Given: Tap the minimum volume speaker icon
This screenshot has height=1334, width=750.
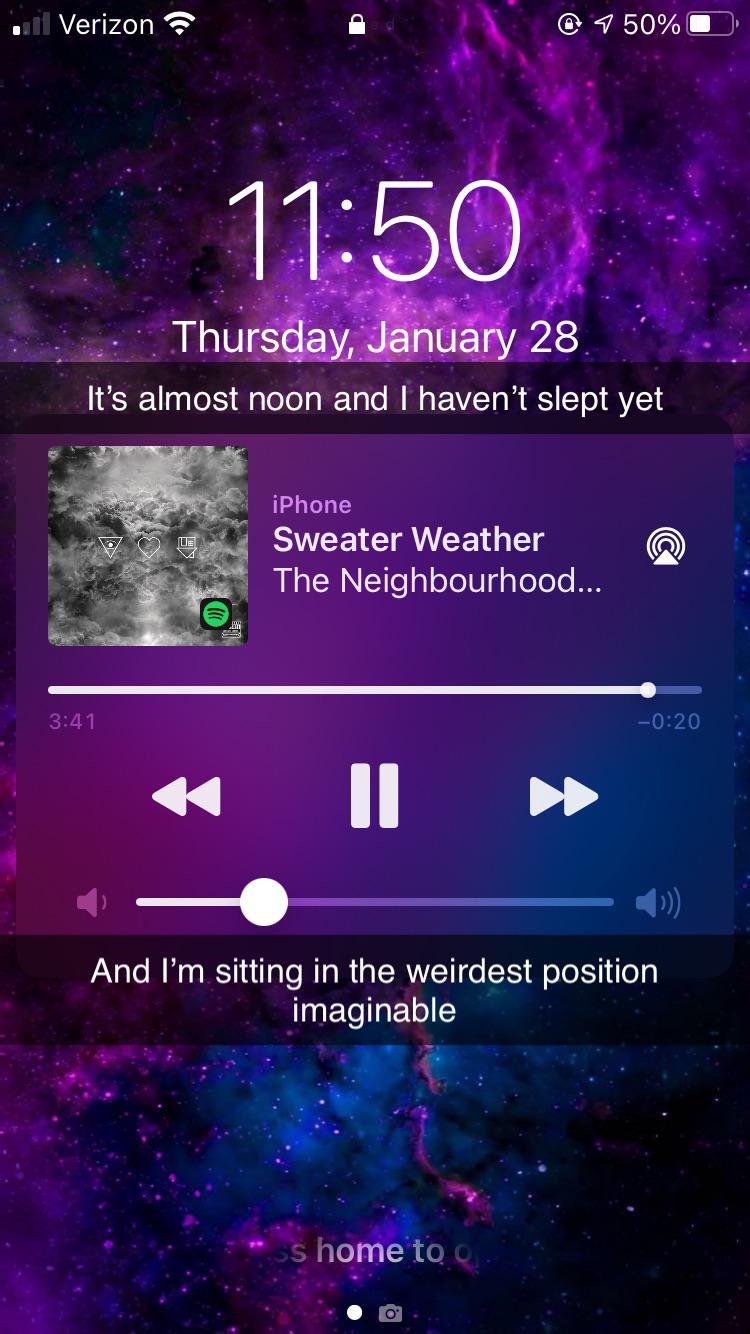Looking at the screenshot, I should click(x=90, y=901).
